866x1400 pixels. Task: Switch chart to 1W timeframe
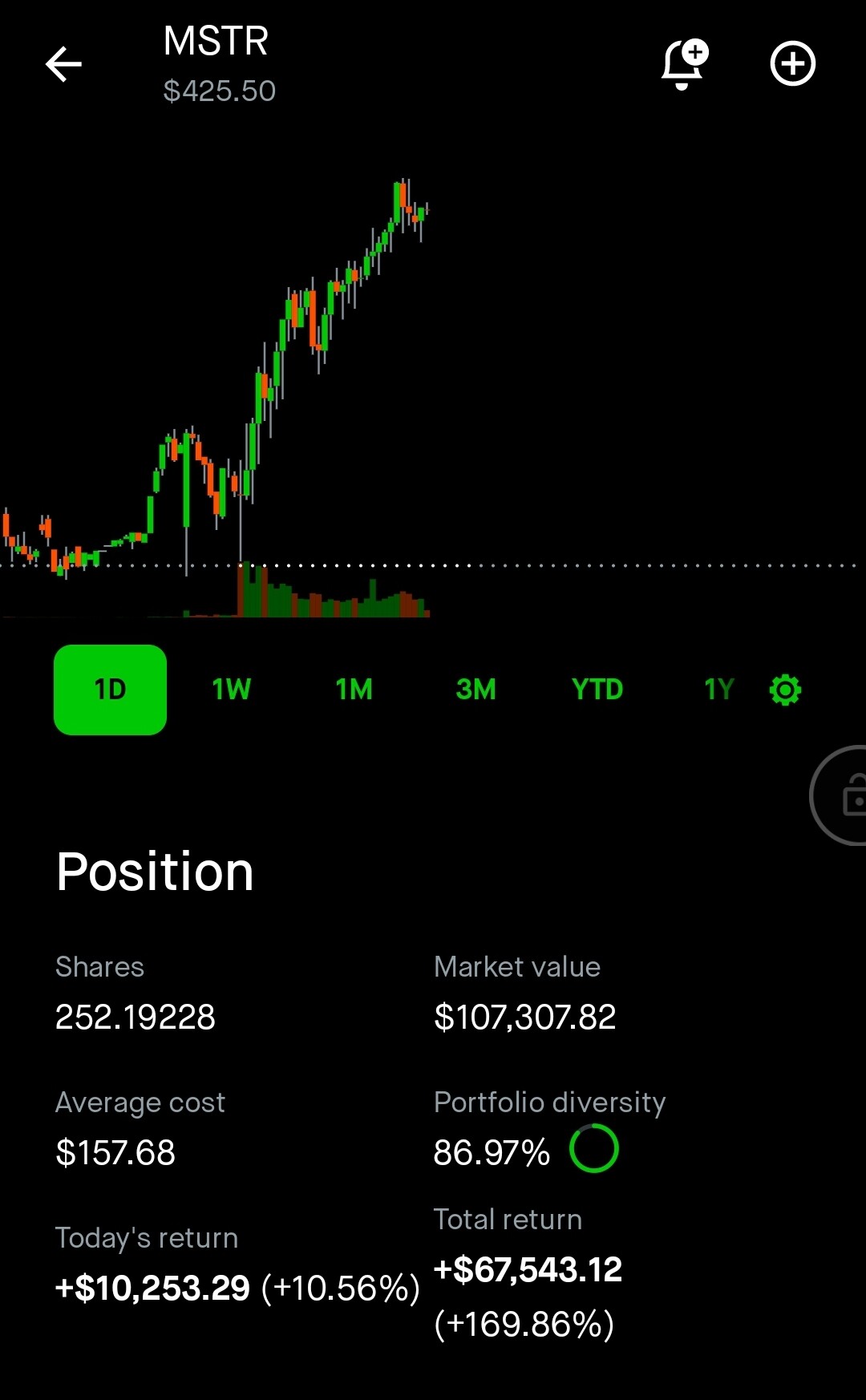click(231, 689)
